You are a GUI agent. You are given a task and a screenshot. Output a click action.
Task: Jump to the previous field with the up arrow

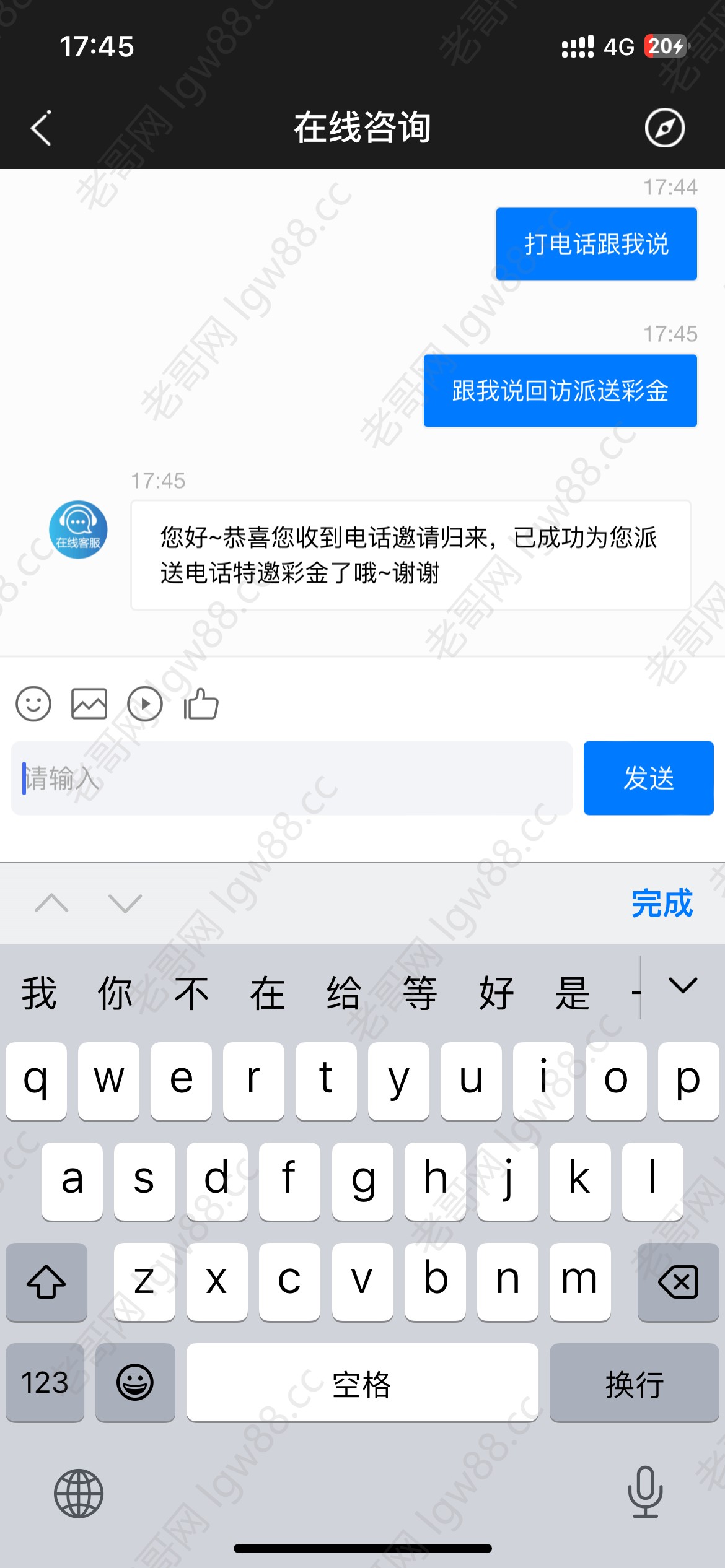[x=52, y=903]
